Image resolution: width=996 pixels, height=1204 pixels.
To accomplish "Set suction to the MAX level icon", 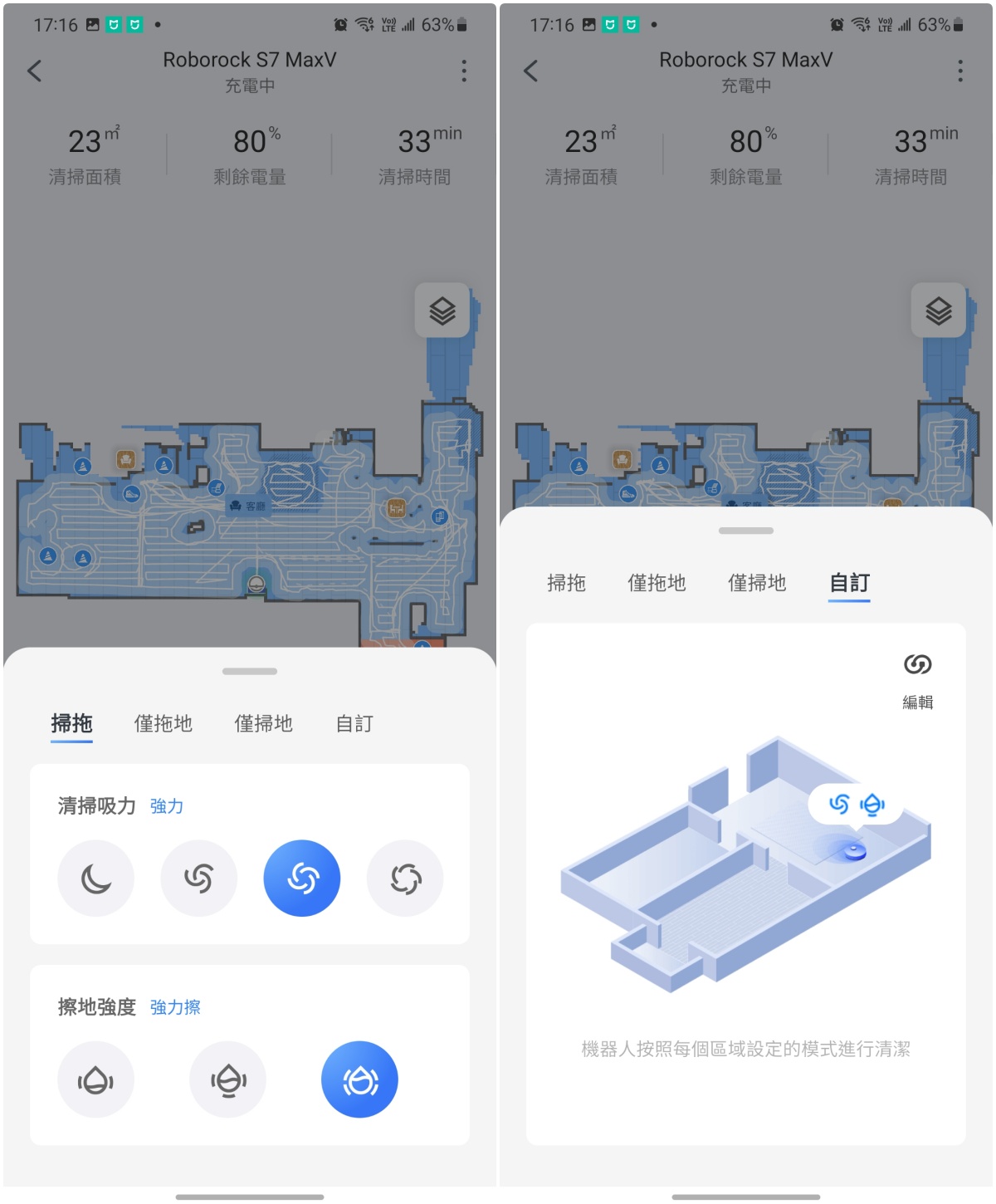I will (405, 878).
